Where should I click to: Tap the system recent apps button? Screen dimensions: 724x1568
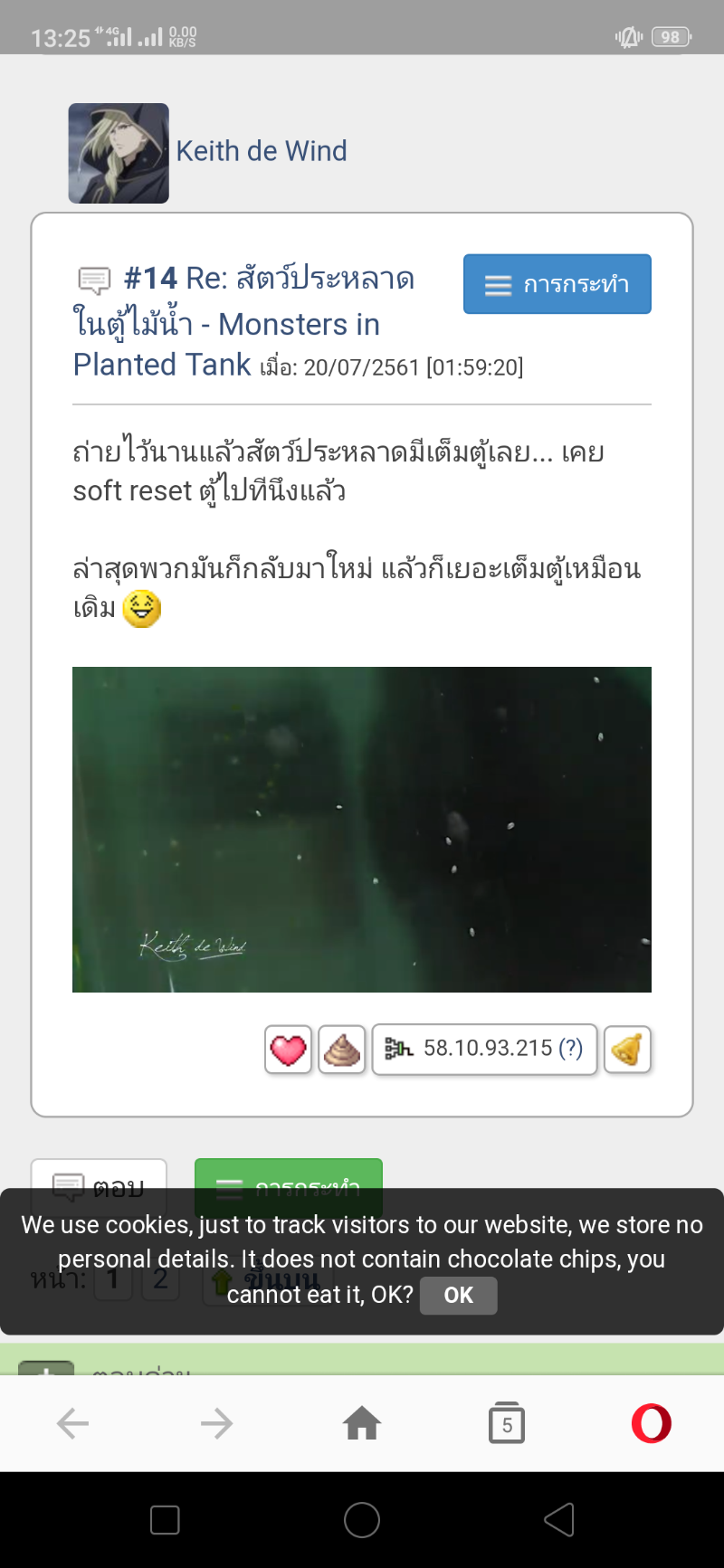(x=165, y=1520)
